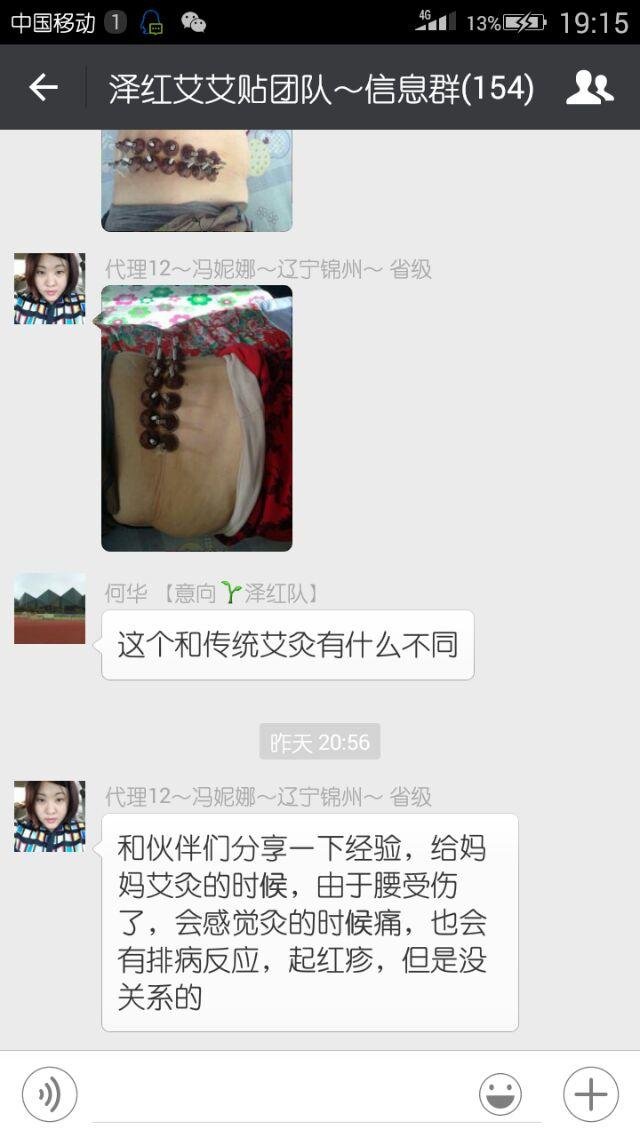This screenshot has width=640, height=1137.
Task: Open the plus attachment menu
Action: point(590,1094)
